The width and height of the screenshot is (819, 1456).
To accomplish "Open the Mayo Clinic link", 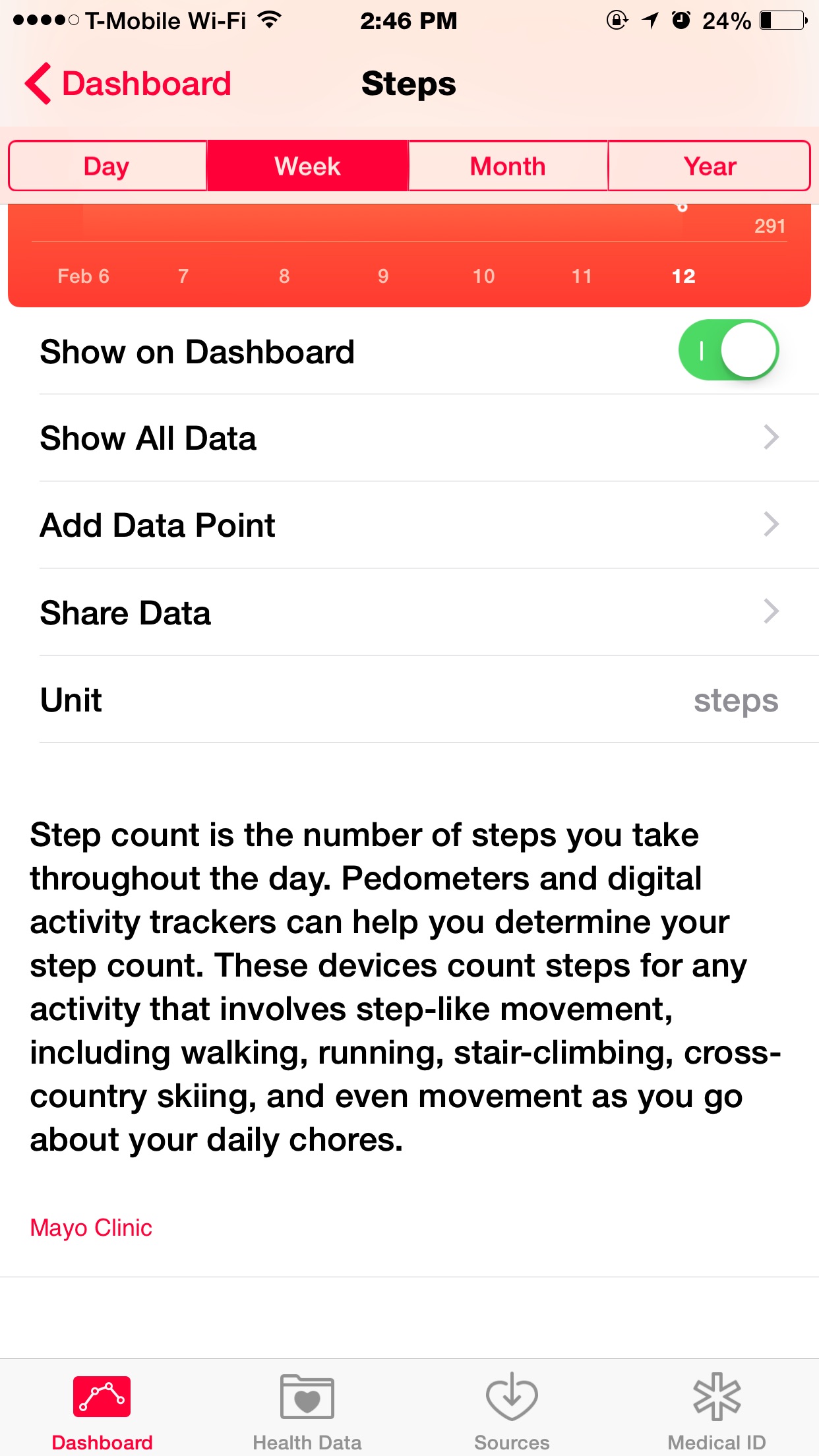I will (91, 1228).
